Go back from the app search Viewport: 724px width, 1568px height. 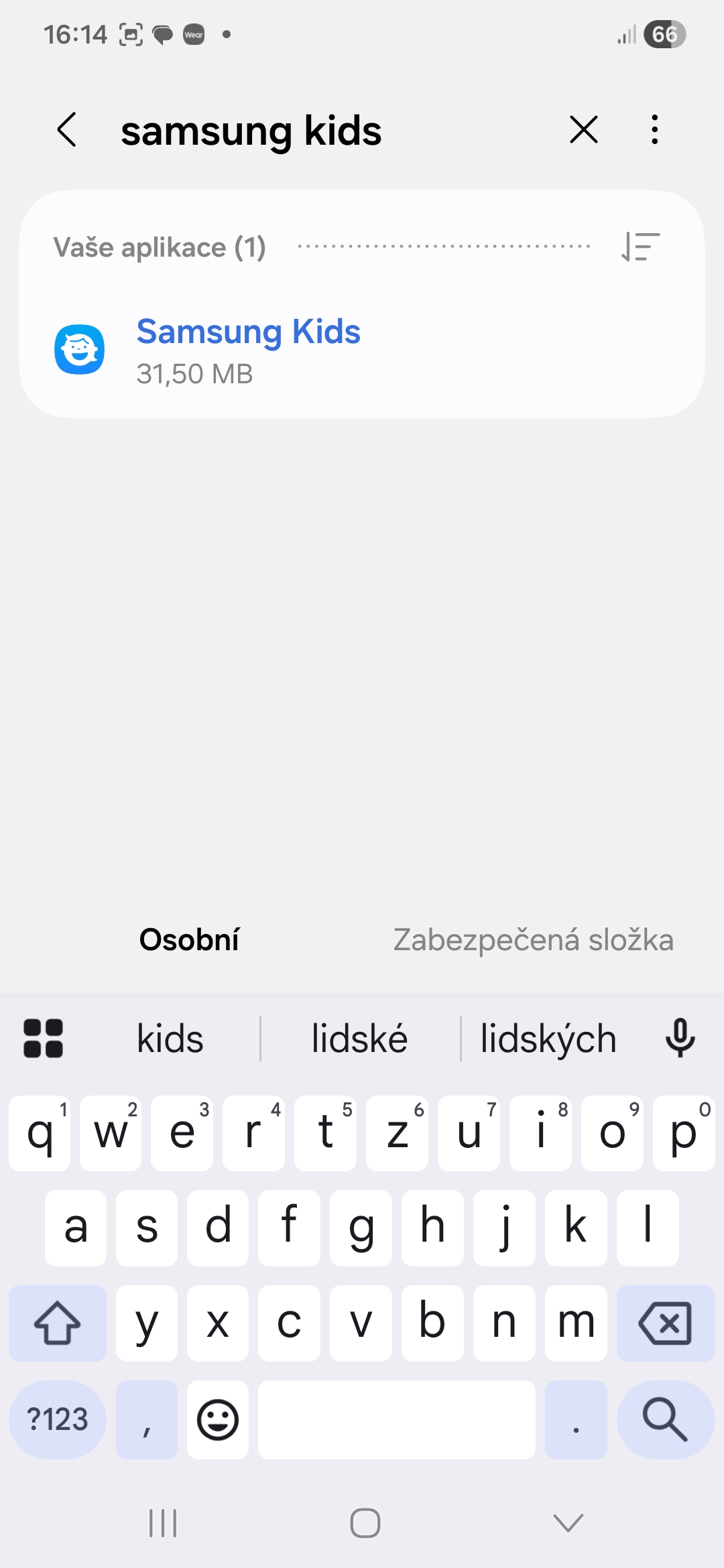67,129
